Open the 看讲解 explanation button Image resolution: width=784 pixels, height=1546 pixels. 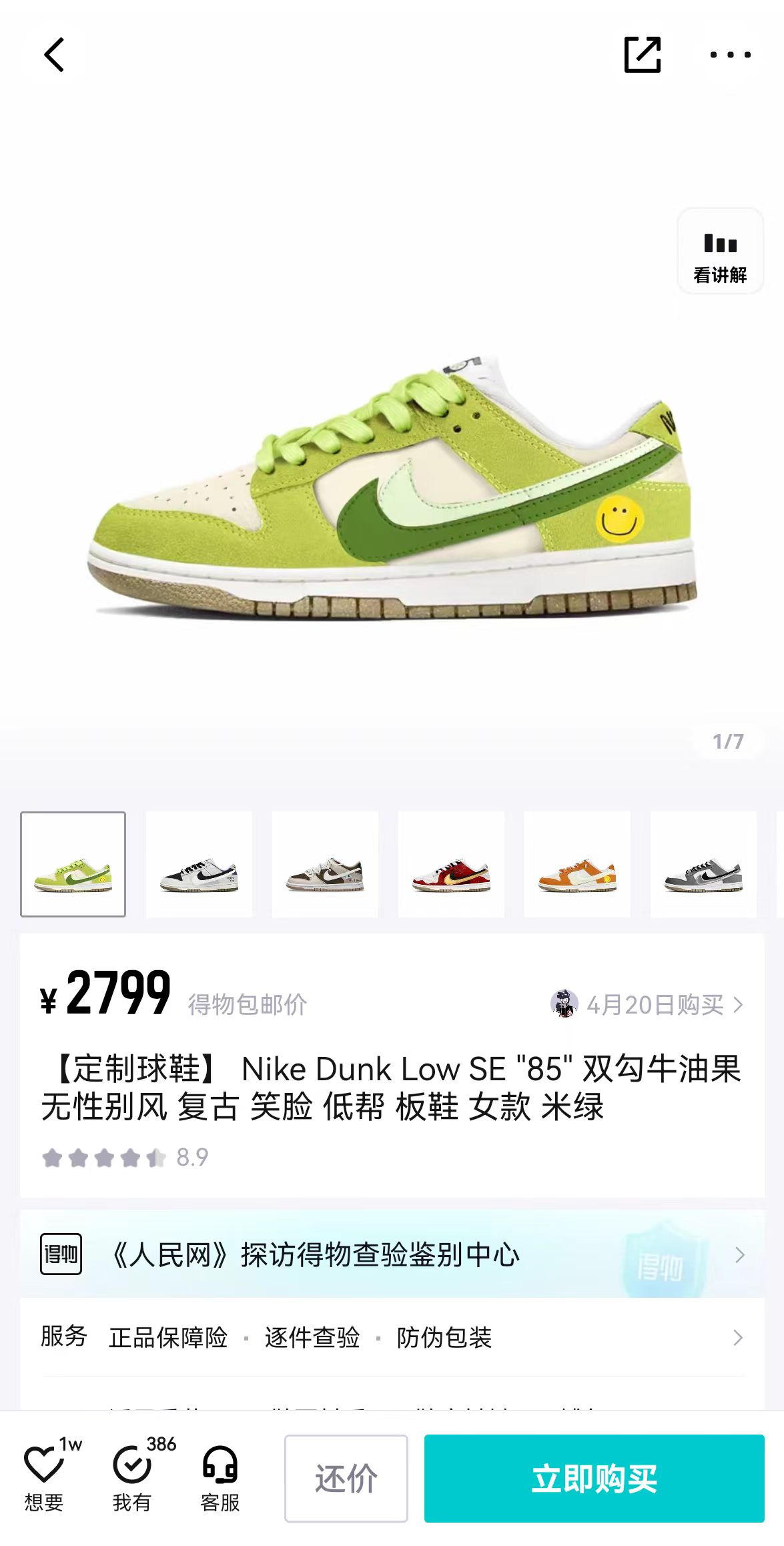click(x=720, y=251)
